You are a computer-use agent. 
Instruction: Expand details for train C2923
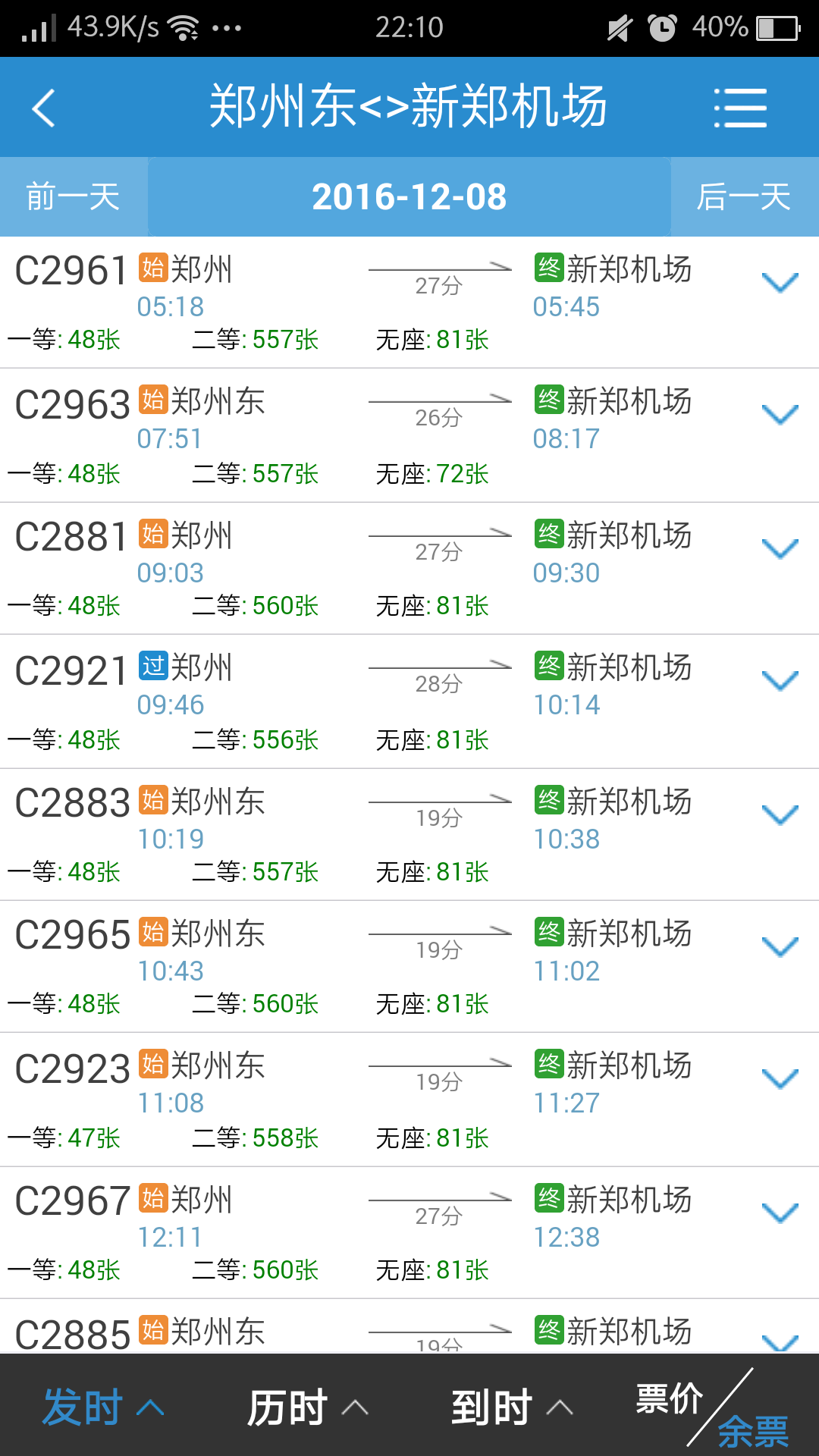[780, 1079]
